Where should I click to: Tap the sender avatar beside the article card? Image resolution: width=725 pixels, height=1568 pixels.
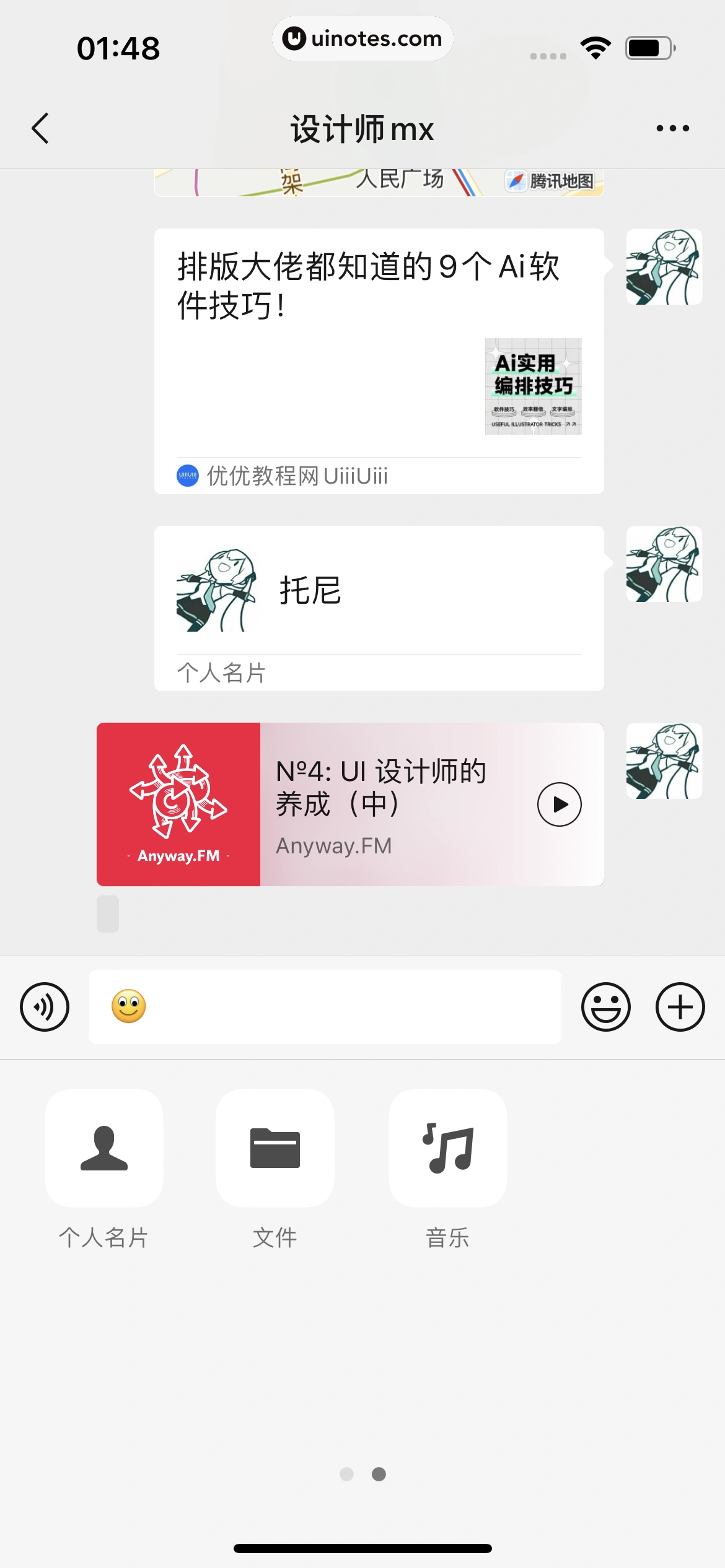(x=664, y=267)
